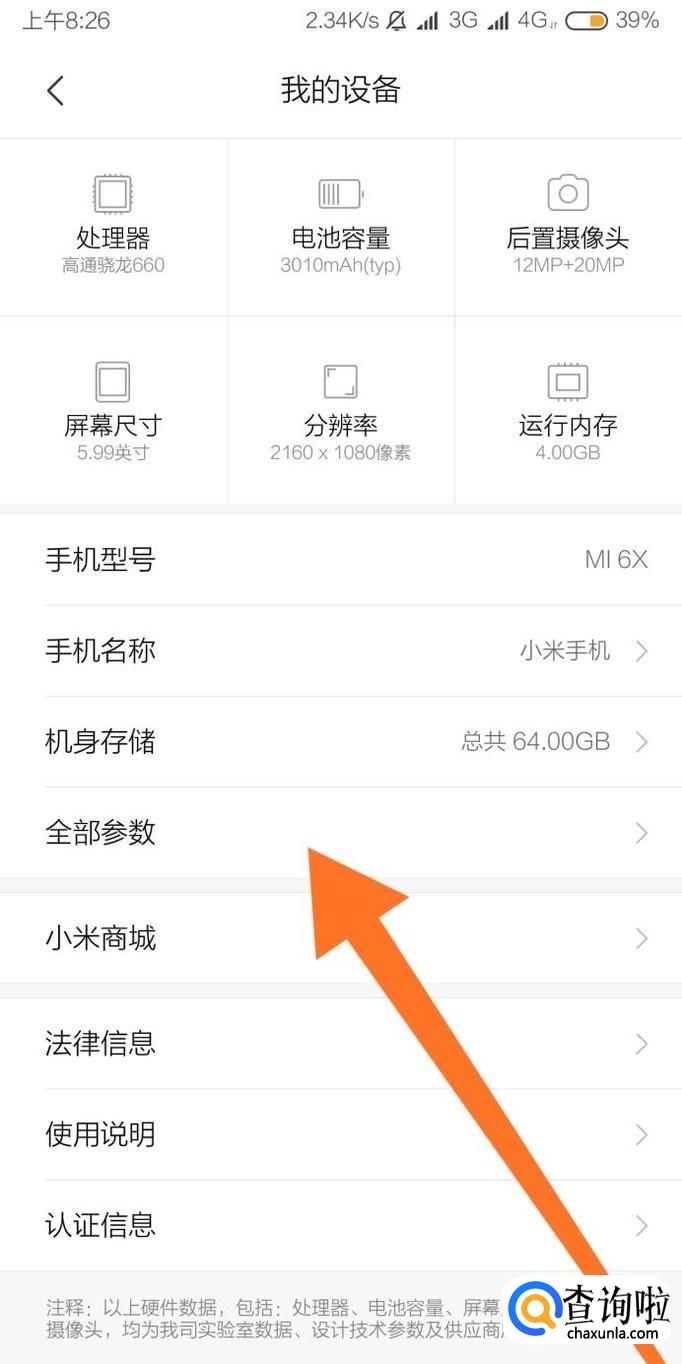
Task: Open the 小米商城 row
Action: click(341, 939)
